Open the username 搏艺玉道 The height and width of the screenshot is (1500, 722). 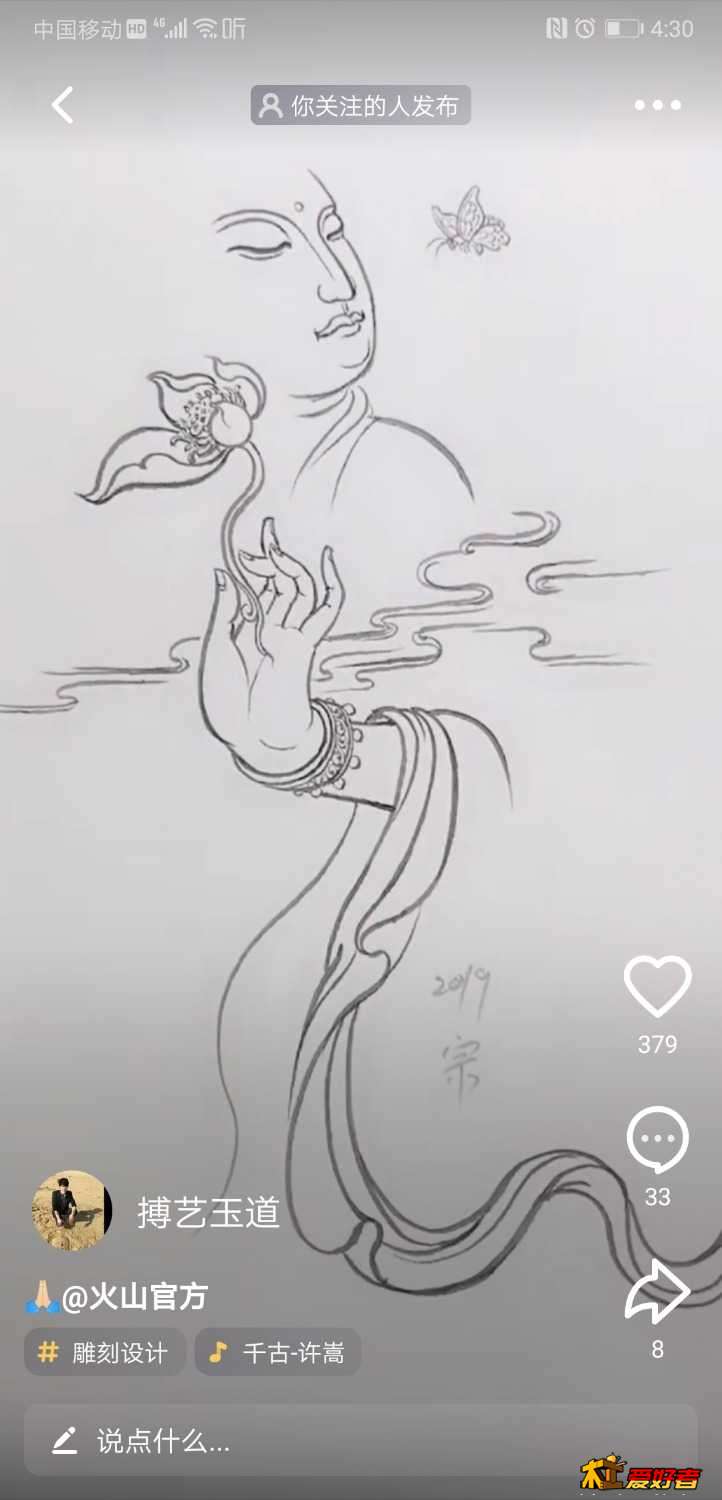coord(208,1213)
